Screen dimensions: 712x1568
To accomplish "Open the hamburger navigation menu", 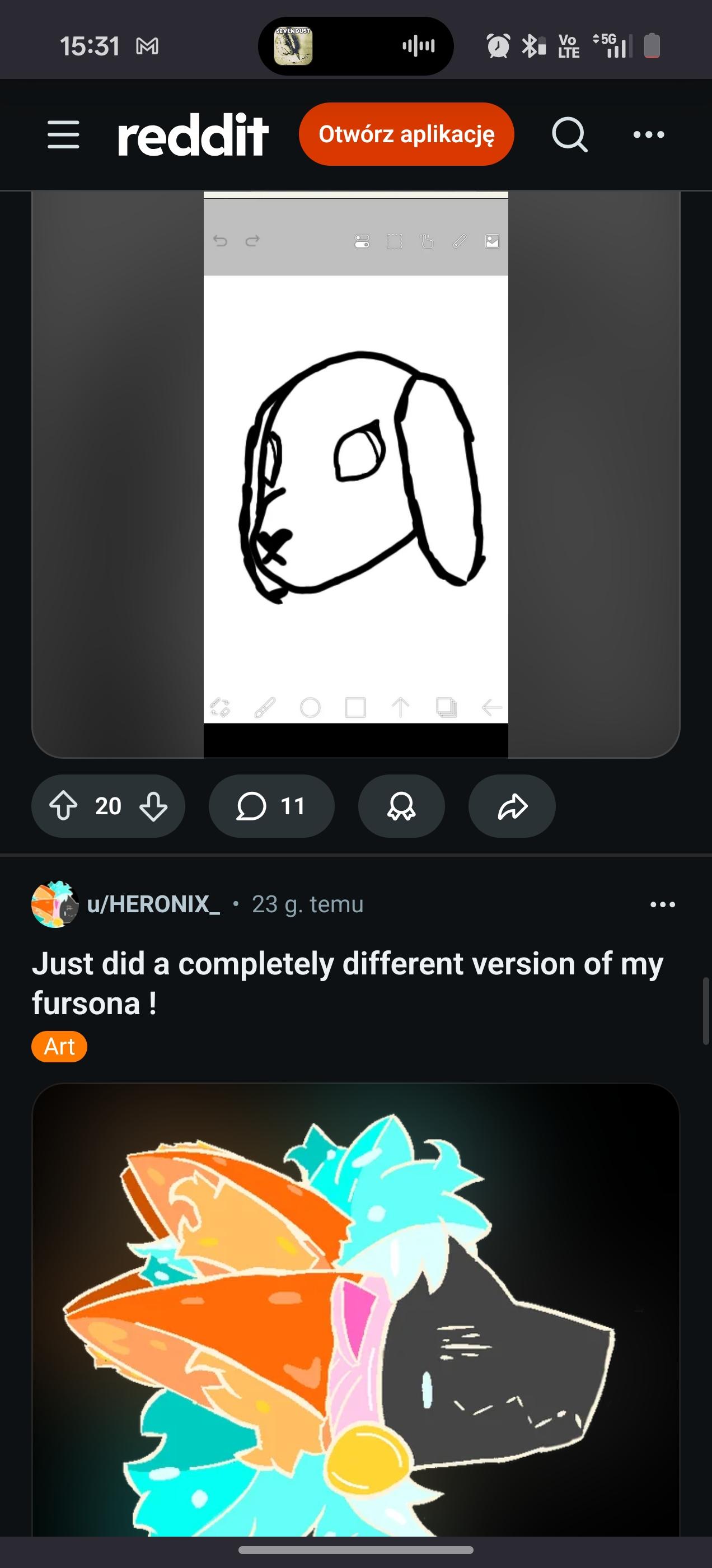I will tap(63, 134).
